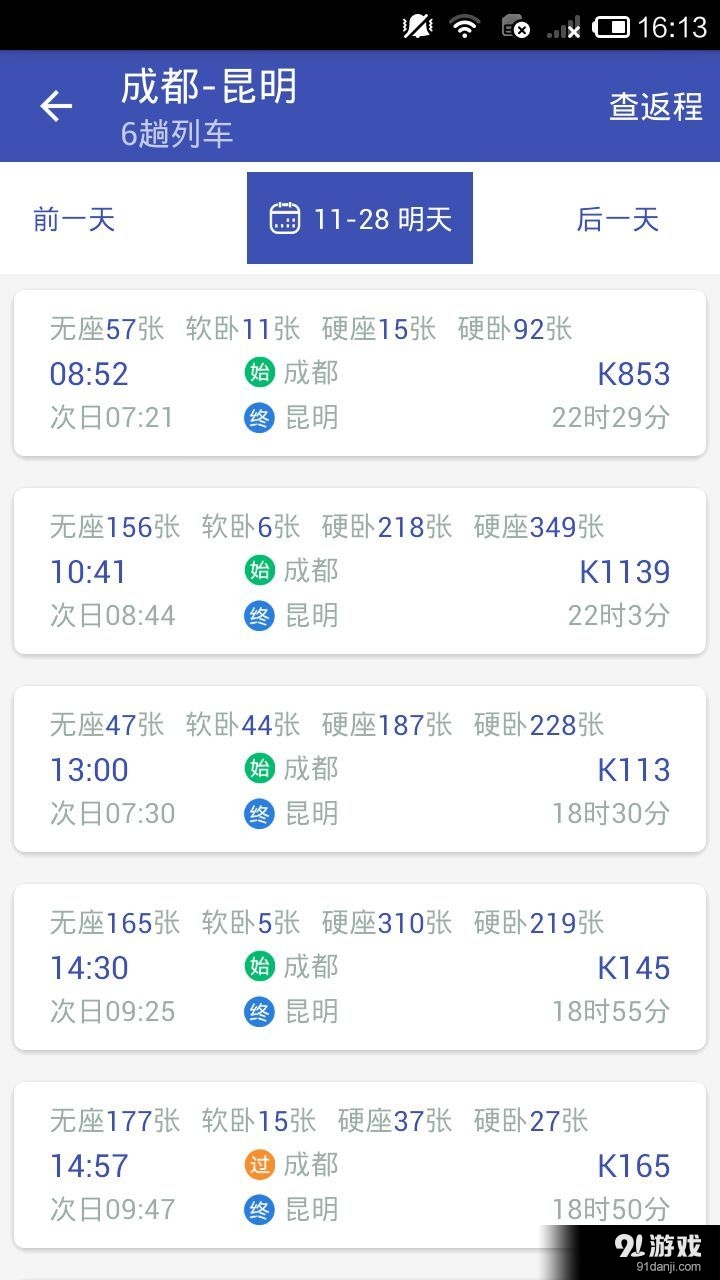Viewport: 720px width, 1280px height.
Task: Tap the blue 终 badge for K1139
Action: tap(259, 616)
